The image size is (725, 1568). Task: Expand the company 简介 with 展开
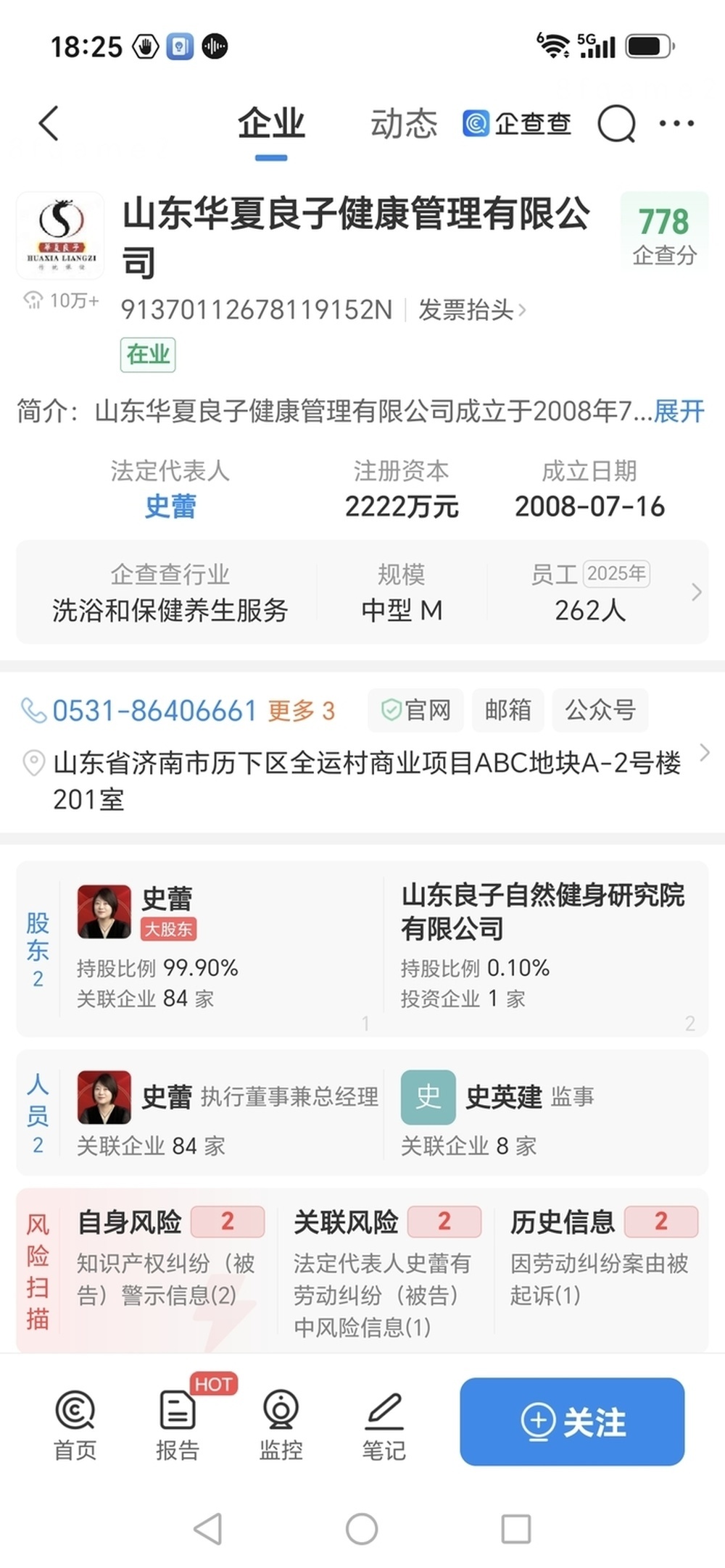tap(679, 411)
